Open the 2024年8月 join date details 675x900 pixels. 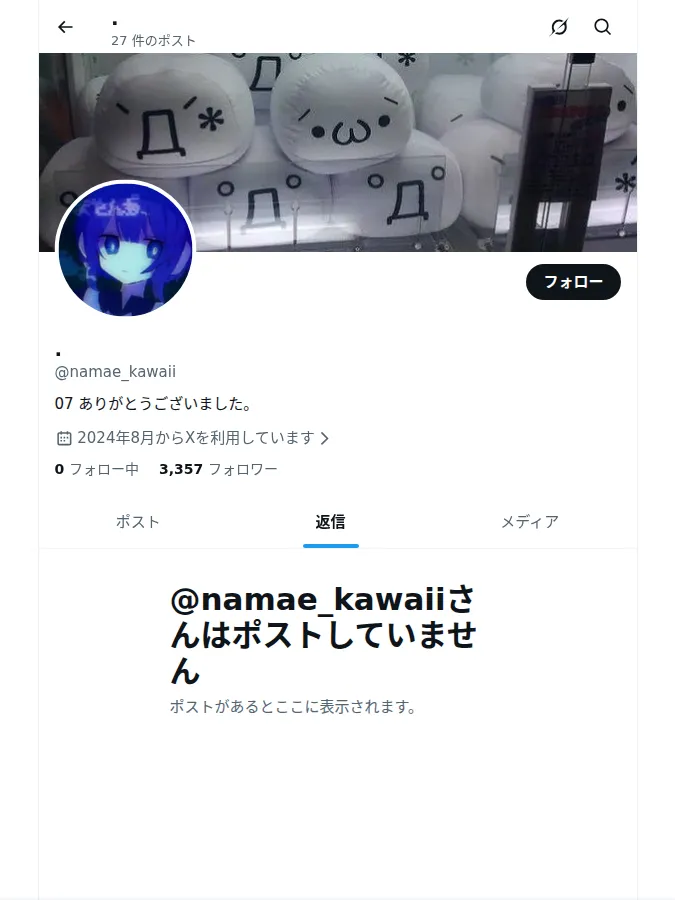[193, 438]
